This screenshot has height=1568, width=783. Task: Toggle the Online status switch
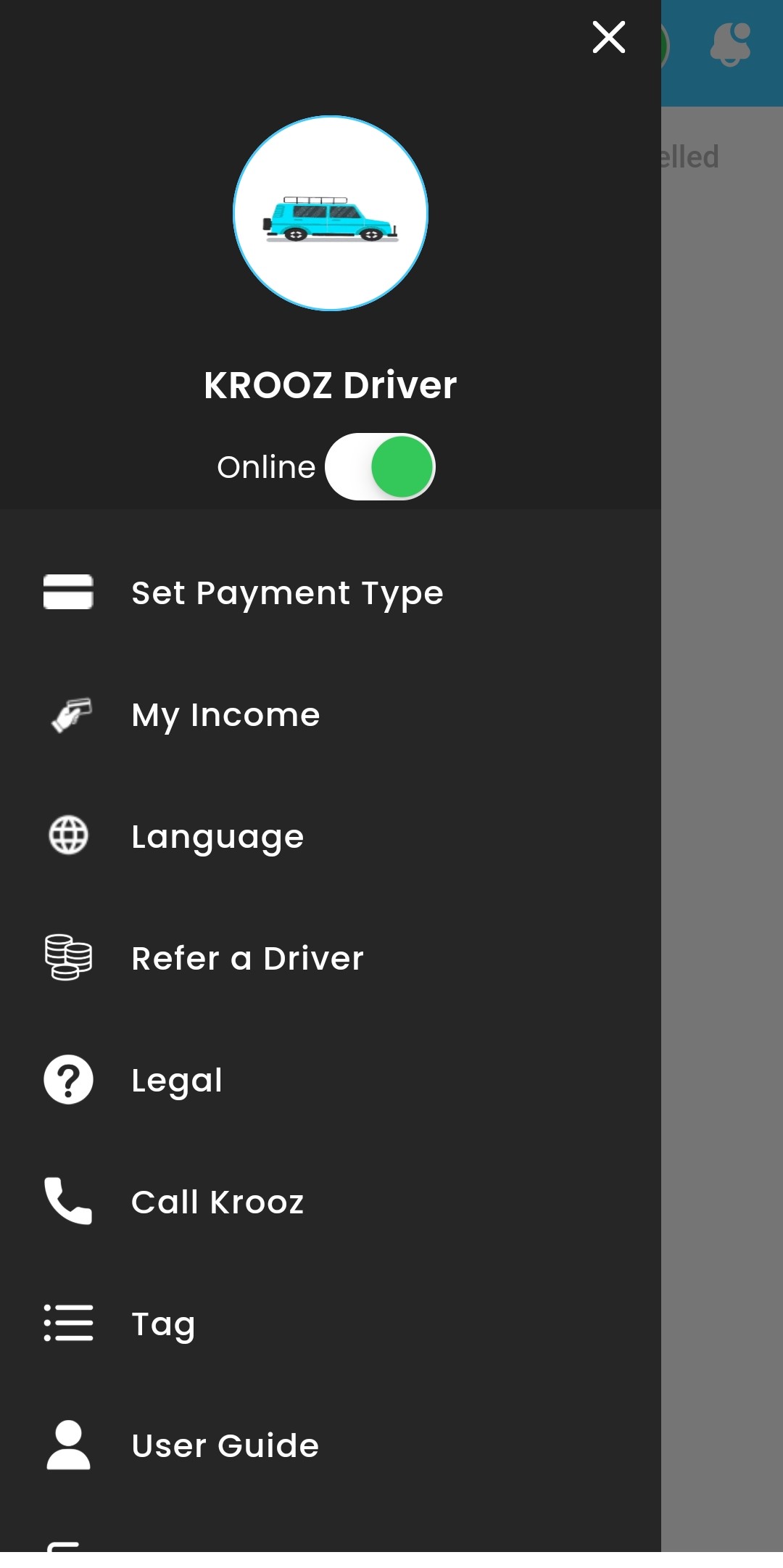380,467
